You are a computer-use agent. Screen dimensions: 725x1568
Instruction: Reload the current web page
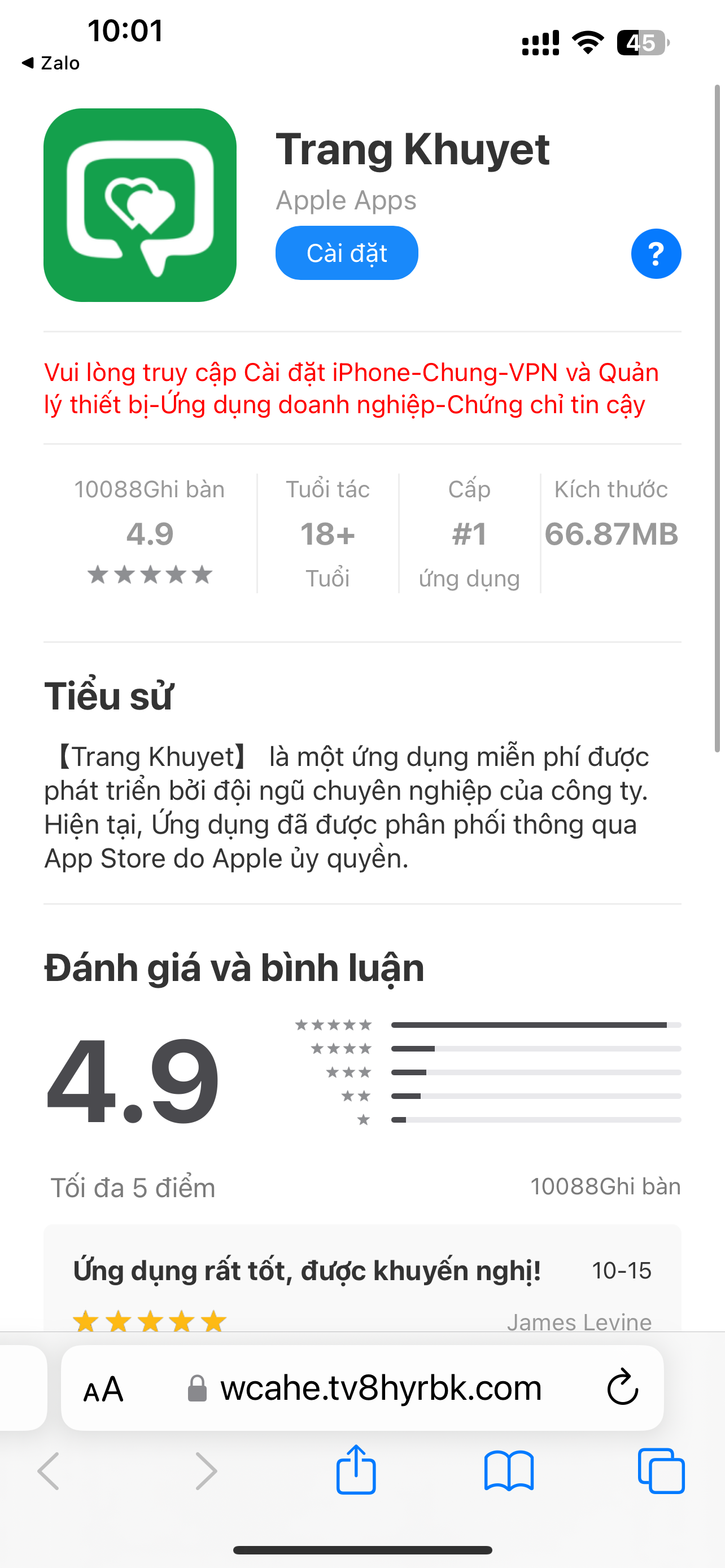(x=622, y=1388)
